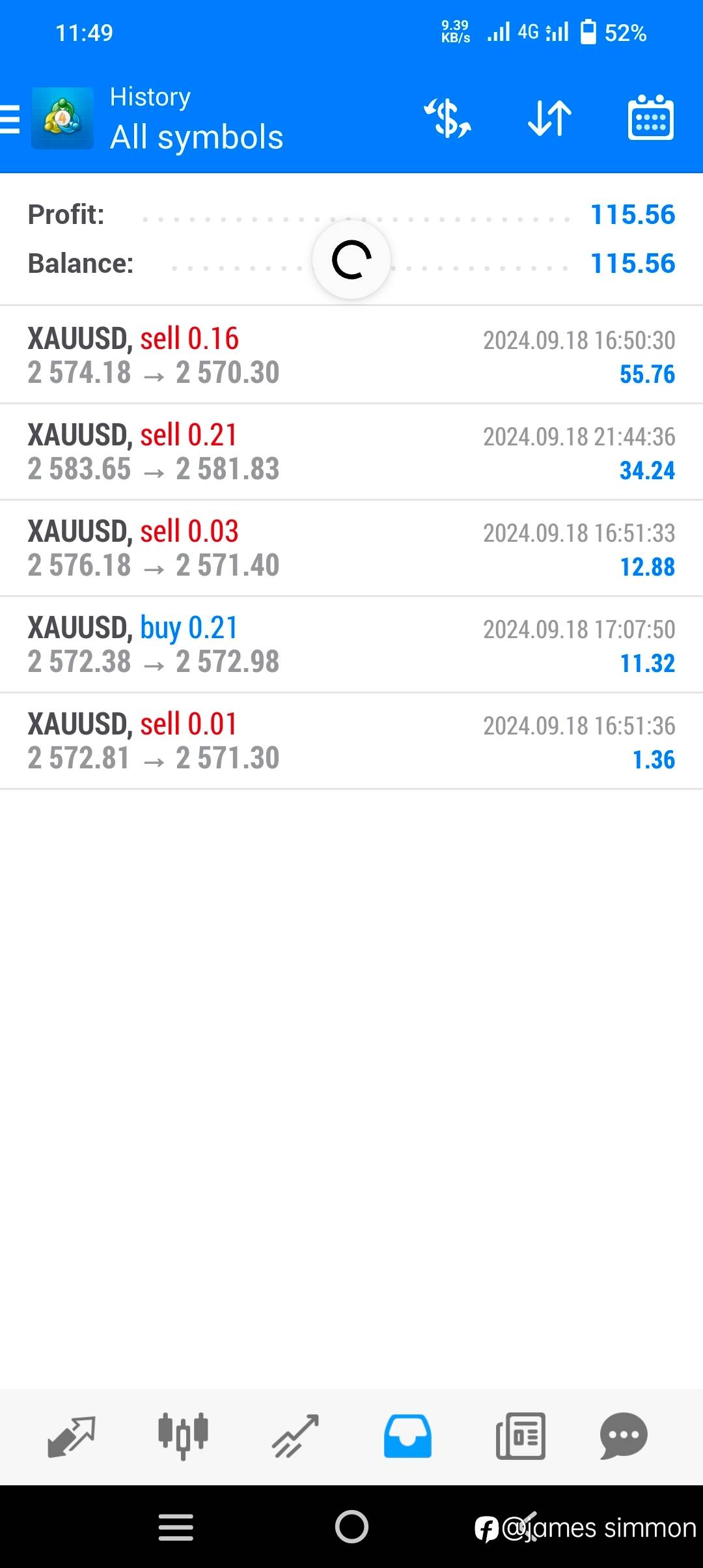Go to the system home screen

click(x=351, y=1526)
